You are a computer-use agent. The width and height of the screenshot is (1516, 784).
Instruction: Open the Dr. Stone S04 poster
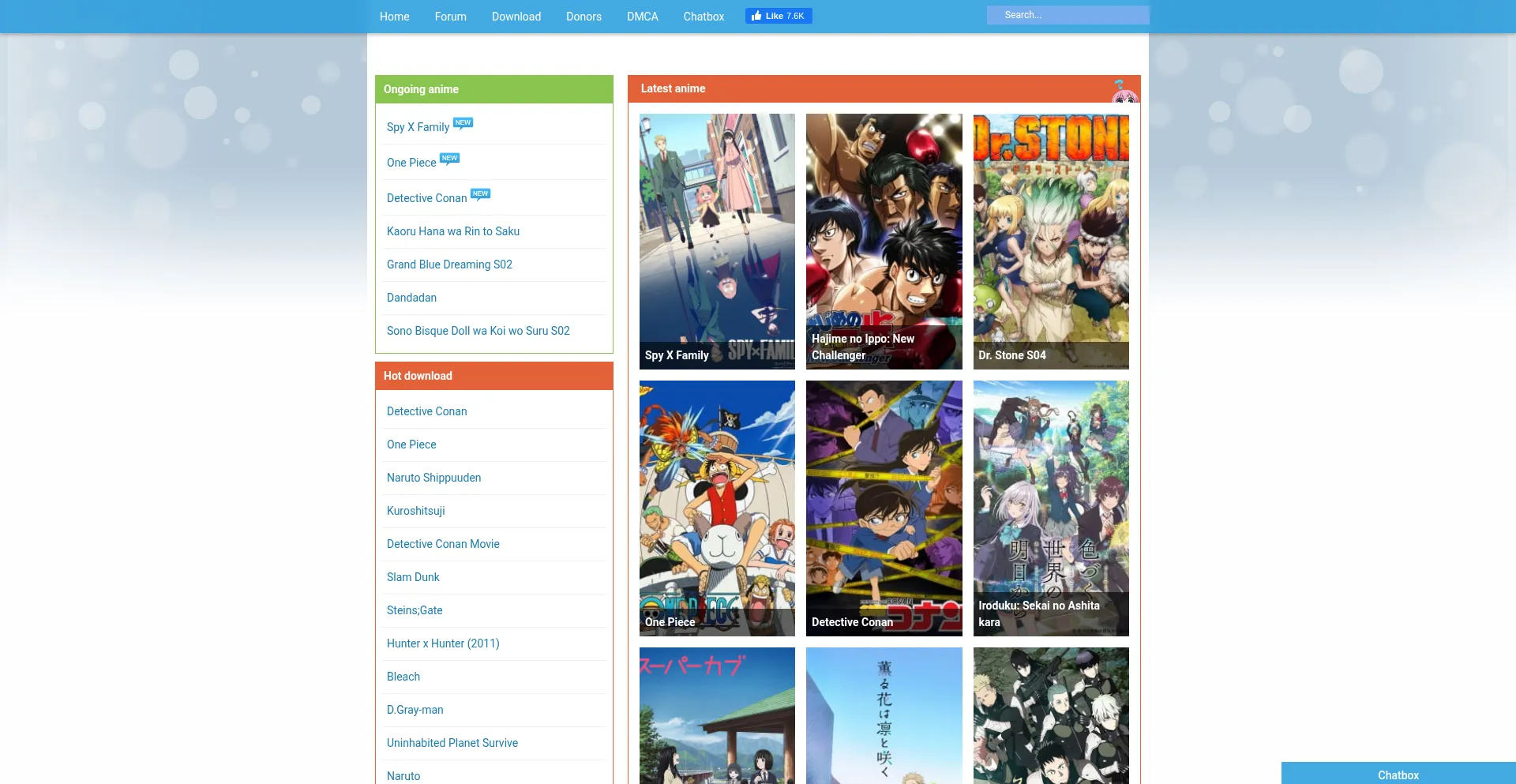click(1050, 241)
